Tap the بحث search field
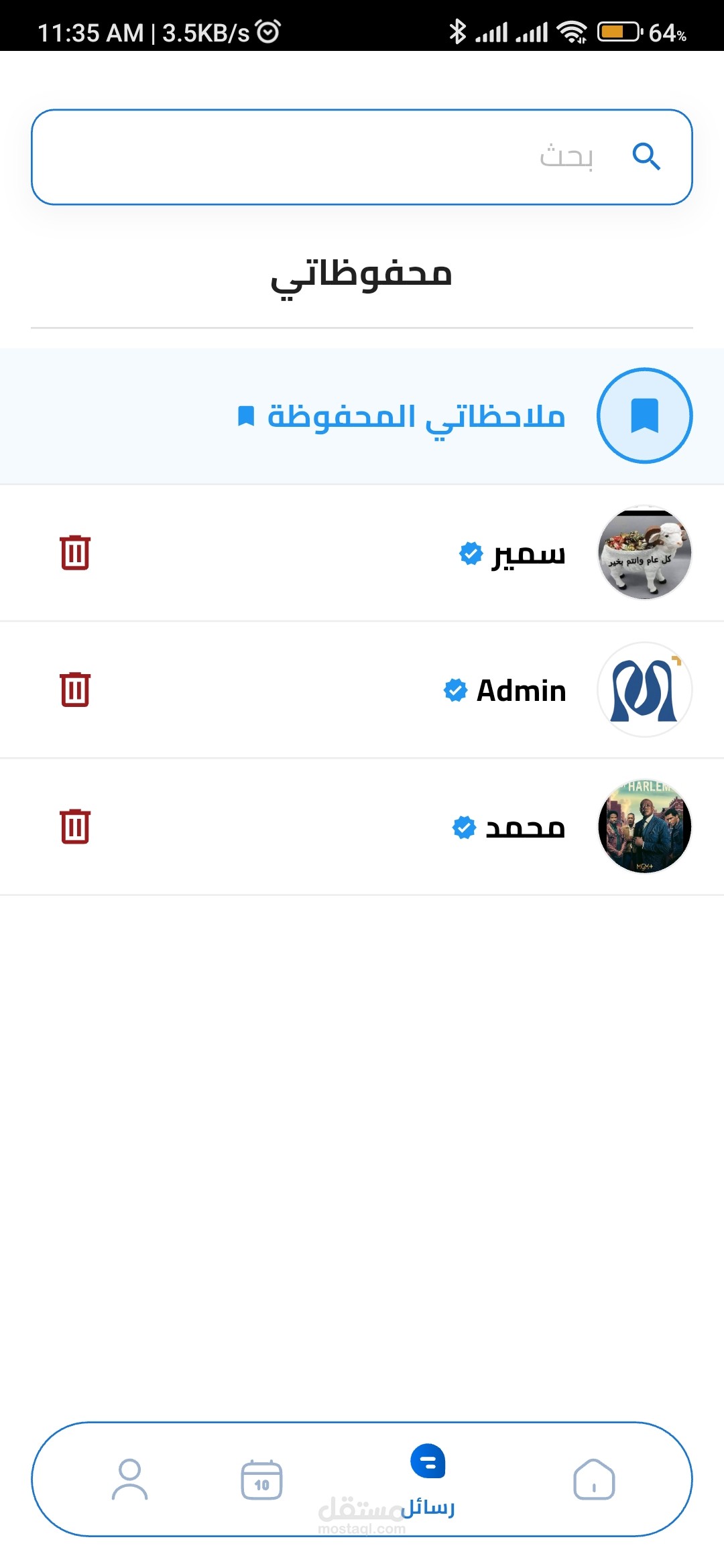This screenshot has width=724, height=1568. point(362,157)
